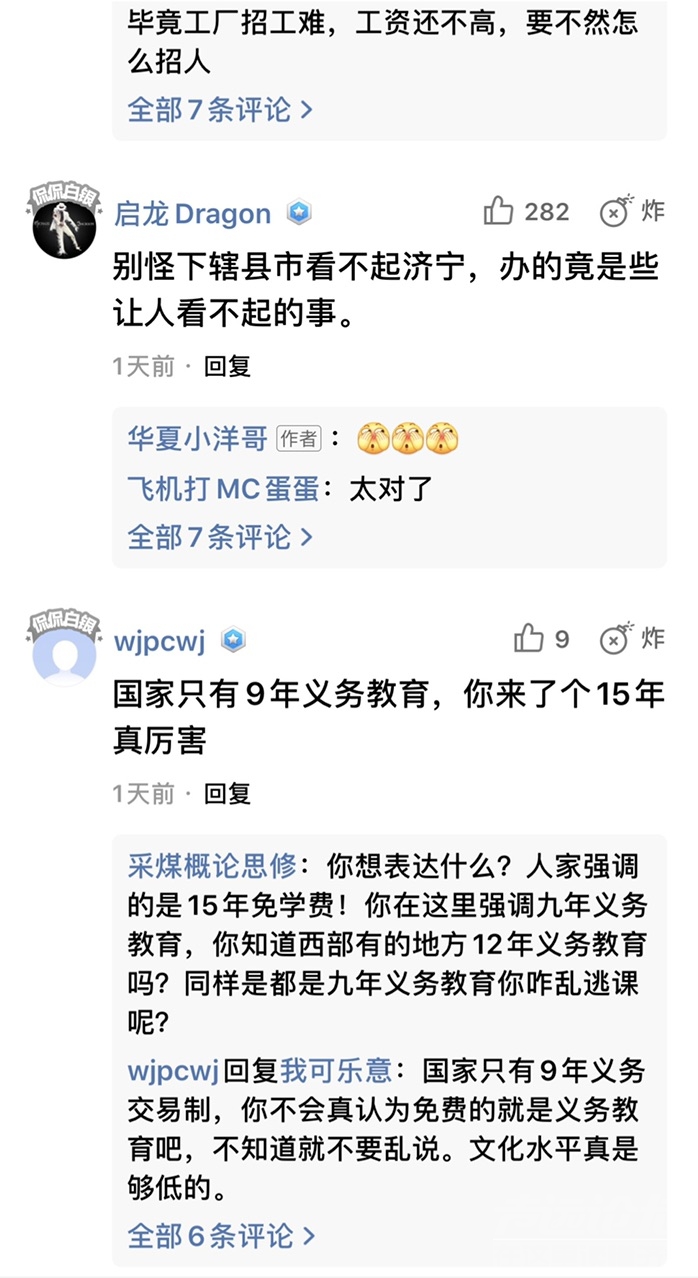Expand all 7 replies under 启龙 Dragon's comment
698x1278 pixels.
[220, 537]
